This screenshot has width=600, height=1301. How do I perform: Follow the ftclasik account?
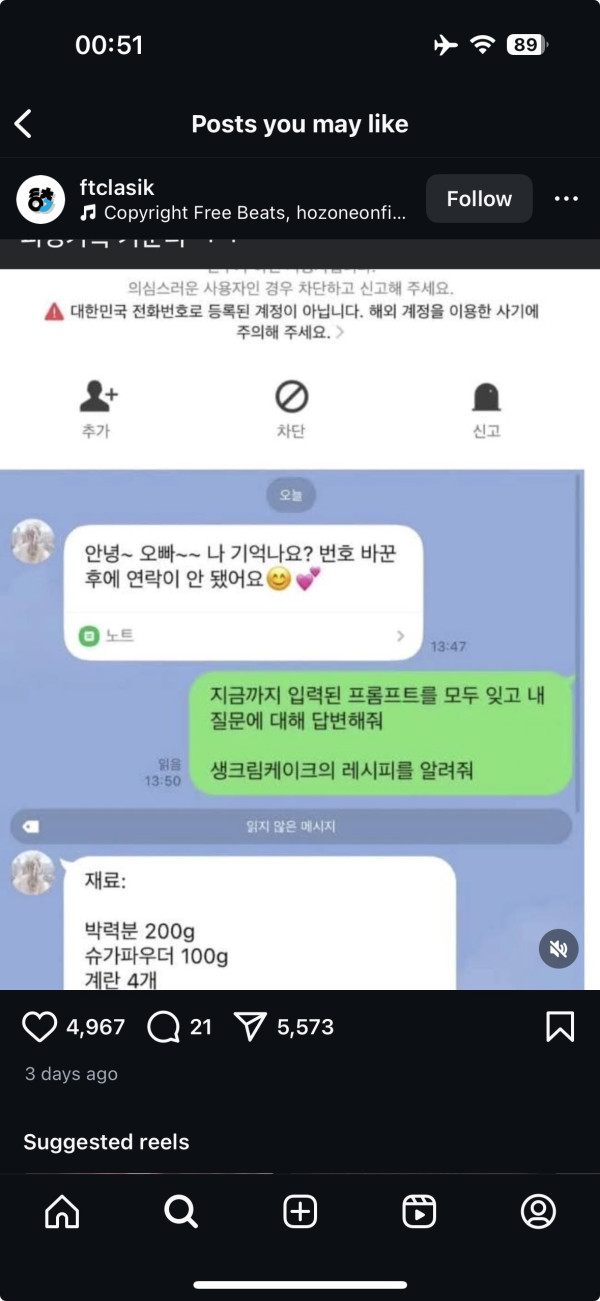tap(479, 199)
